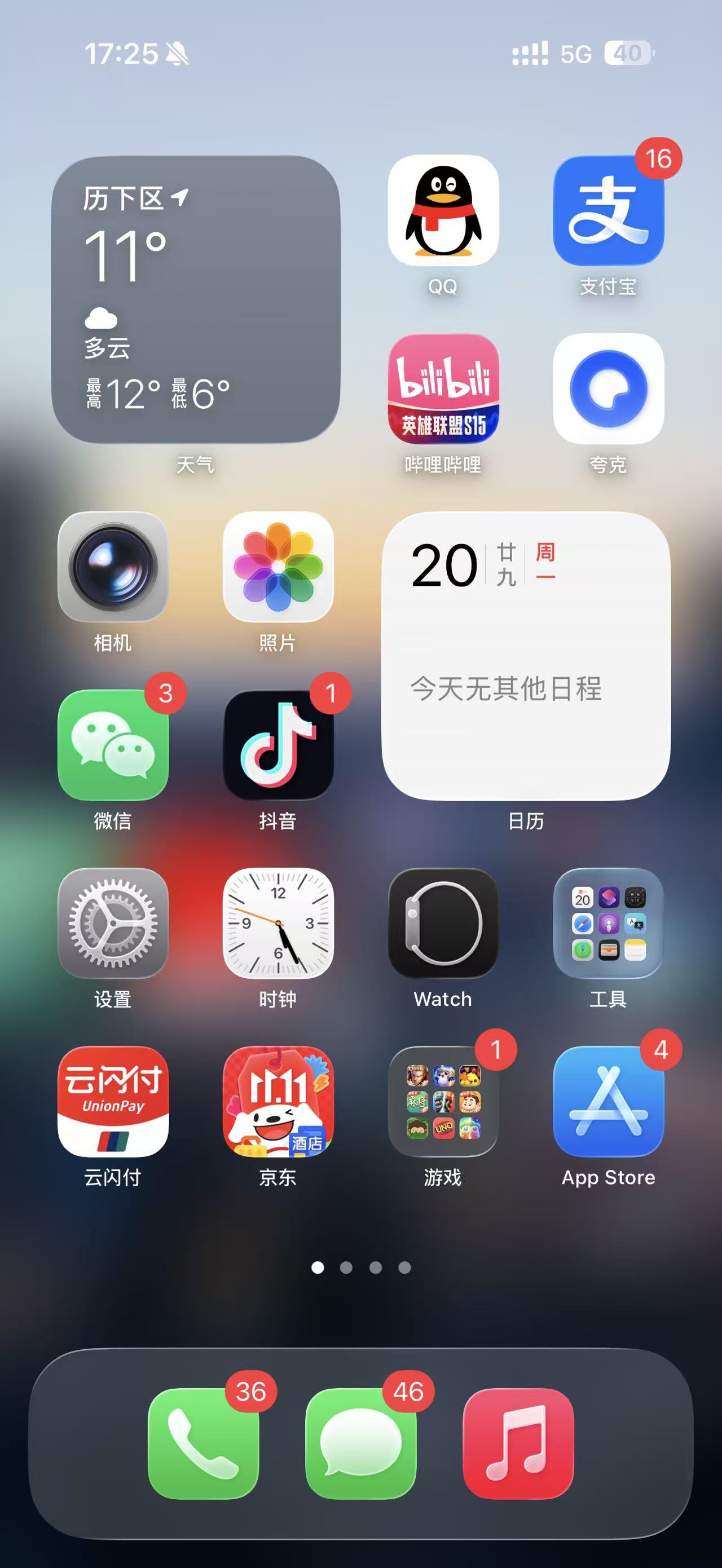Expand the 工具 tools folder
Viewport: 722px width, 1568px height.
(x=608, y=924)
